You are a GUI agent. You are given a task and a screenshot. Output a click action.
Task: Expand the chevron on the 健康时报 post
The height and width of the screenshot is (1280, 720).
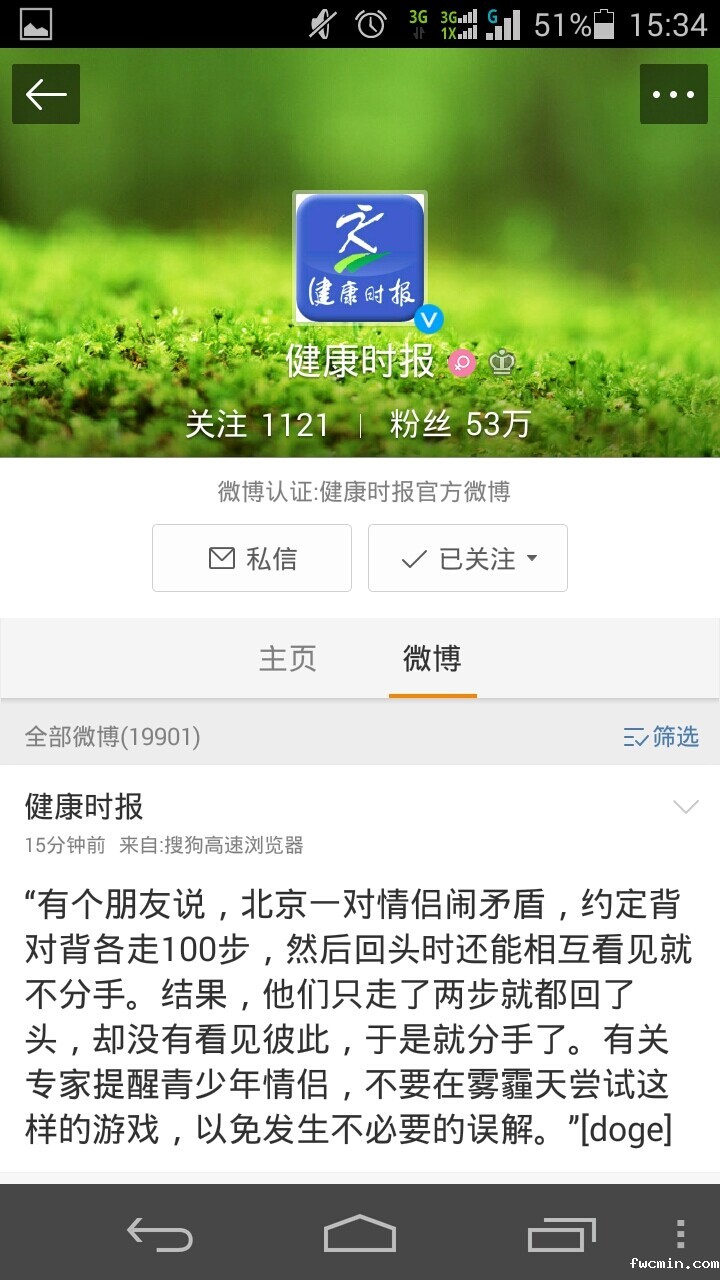tap(686, 807)
